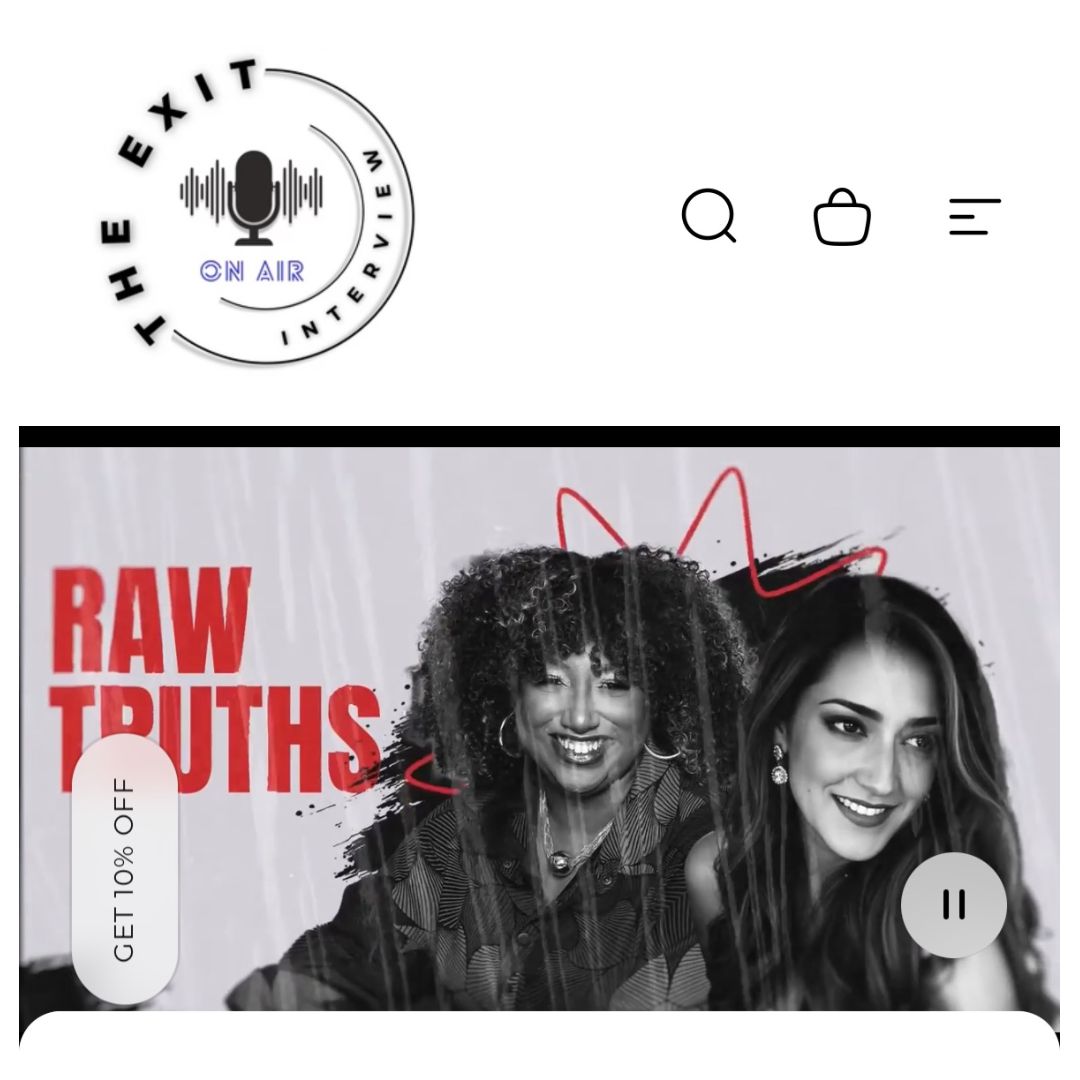The image size is (1080, 1080).
Task: Open the search magnifier icon
Action: [709, 216]
